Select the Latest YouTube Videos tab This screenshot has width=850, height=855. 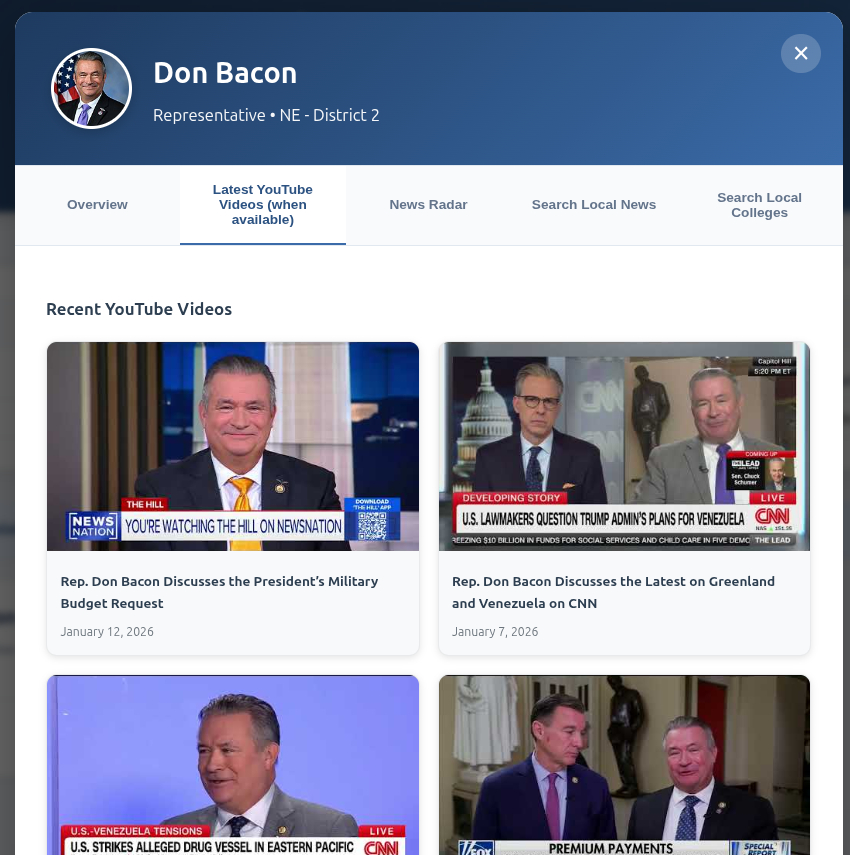[262, 205]
